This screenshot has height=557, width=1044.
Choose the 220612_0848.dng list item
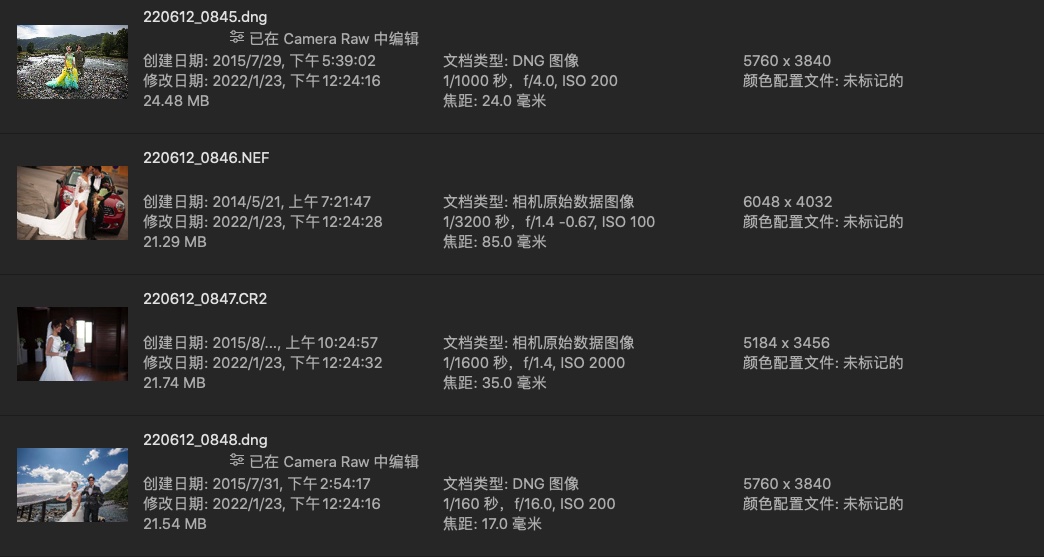[x=205, y=440]
